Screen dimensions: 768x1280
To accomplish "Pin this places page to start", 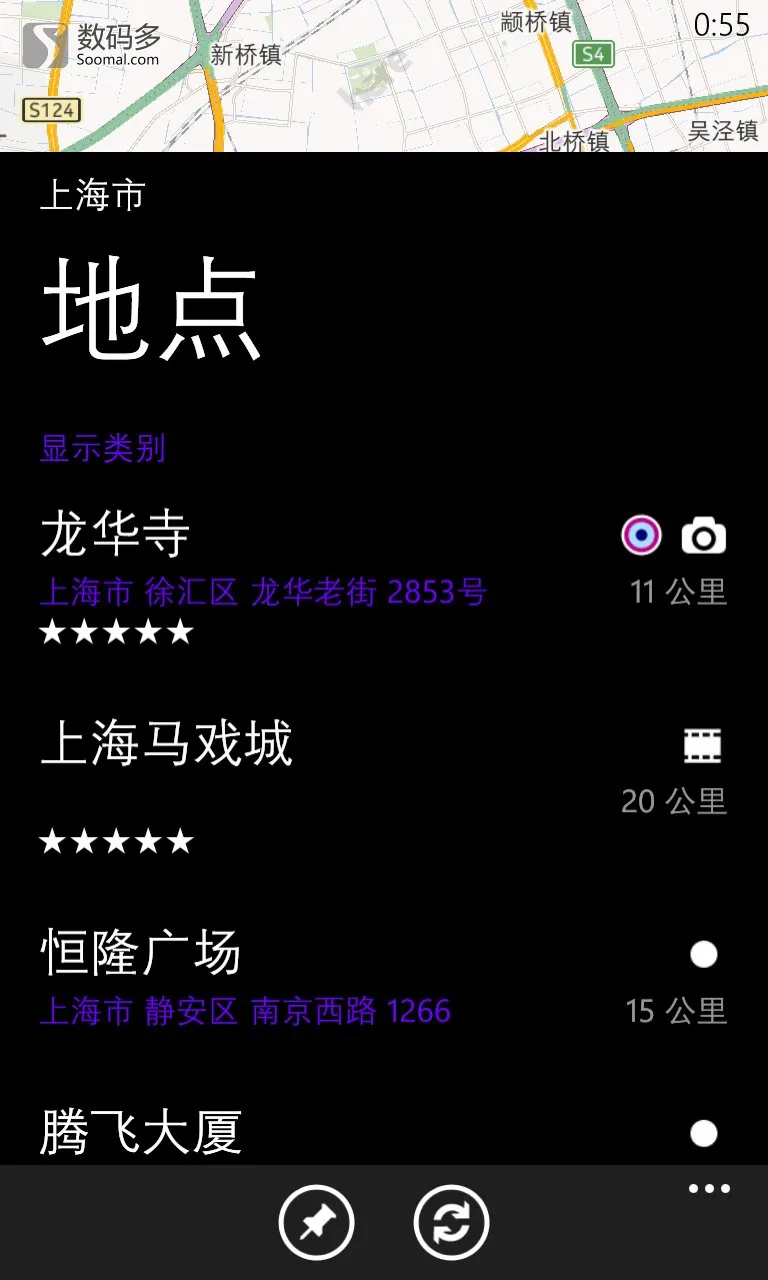I will (x=316, y=1222).
